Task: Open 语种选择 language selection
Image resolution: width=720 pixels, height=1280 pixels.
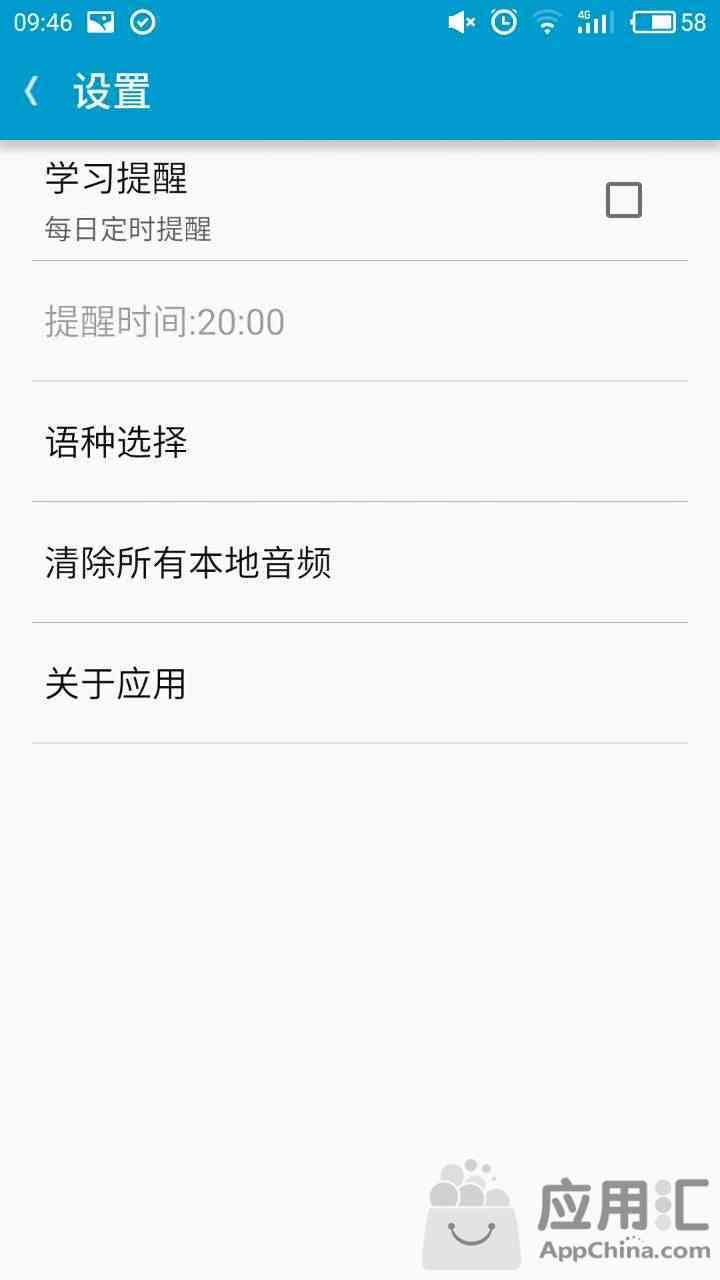Action: [x=360, y=442]
